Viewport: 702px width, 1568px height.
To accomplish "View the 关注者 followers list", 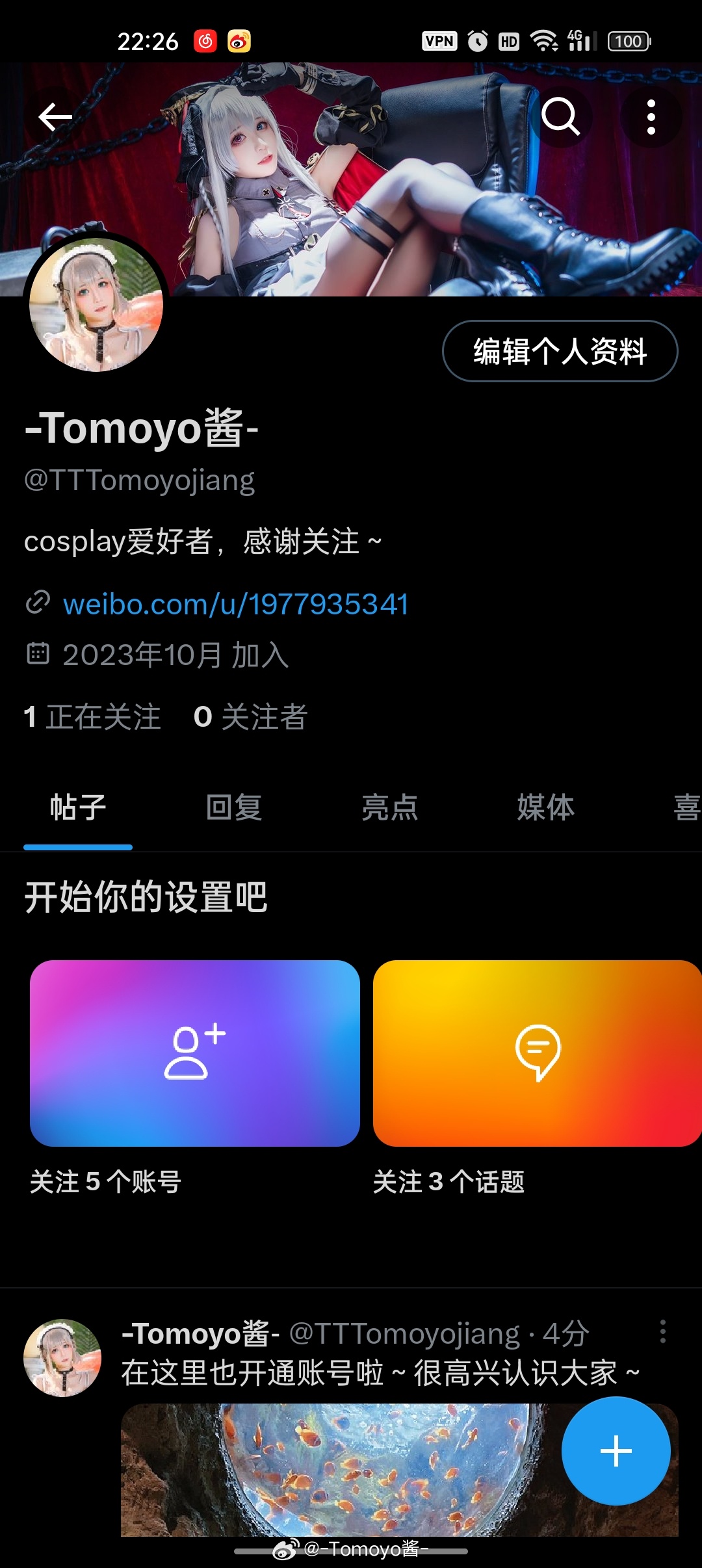I will point(250,717).
